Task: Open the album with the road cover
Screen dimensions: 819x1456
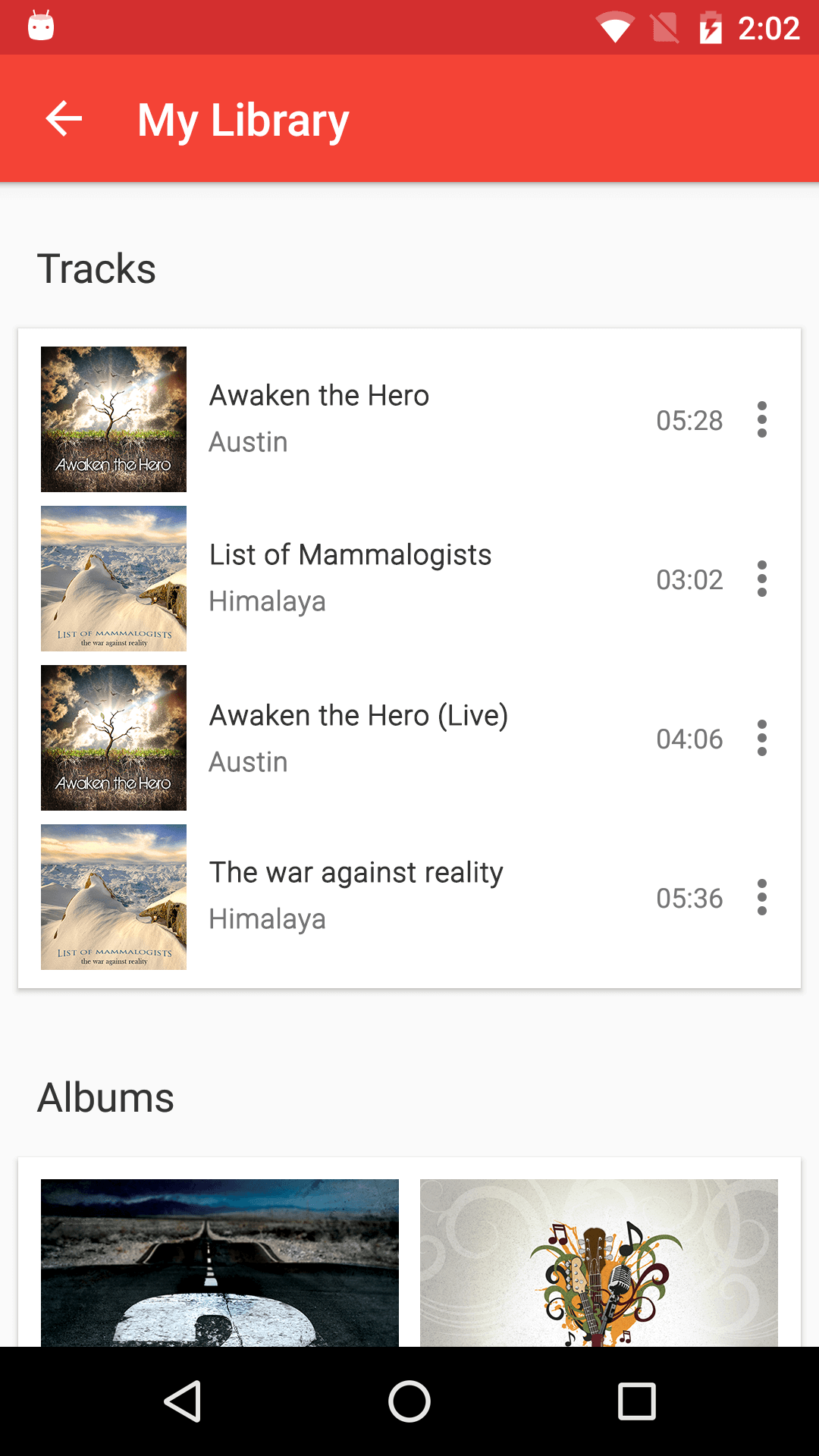Action: (x=220, y=1263)
